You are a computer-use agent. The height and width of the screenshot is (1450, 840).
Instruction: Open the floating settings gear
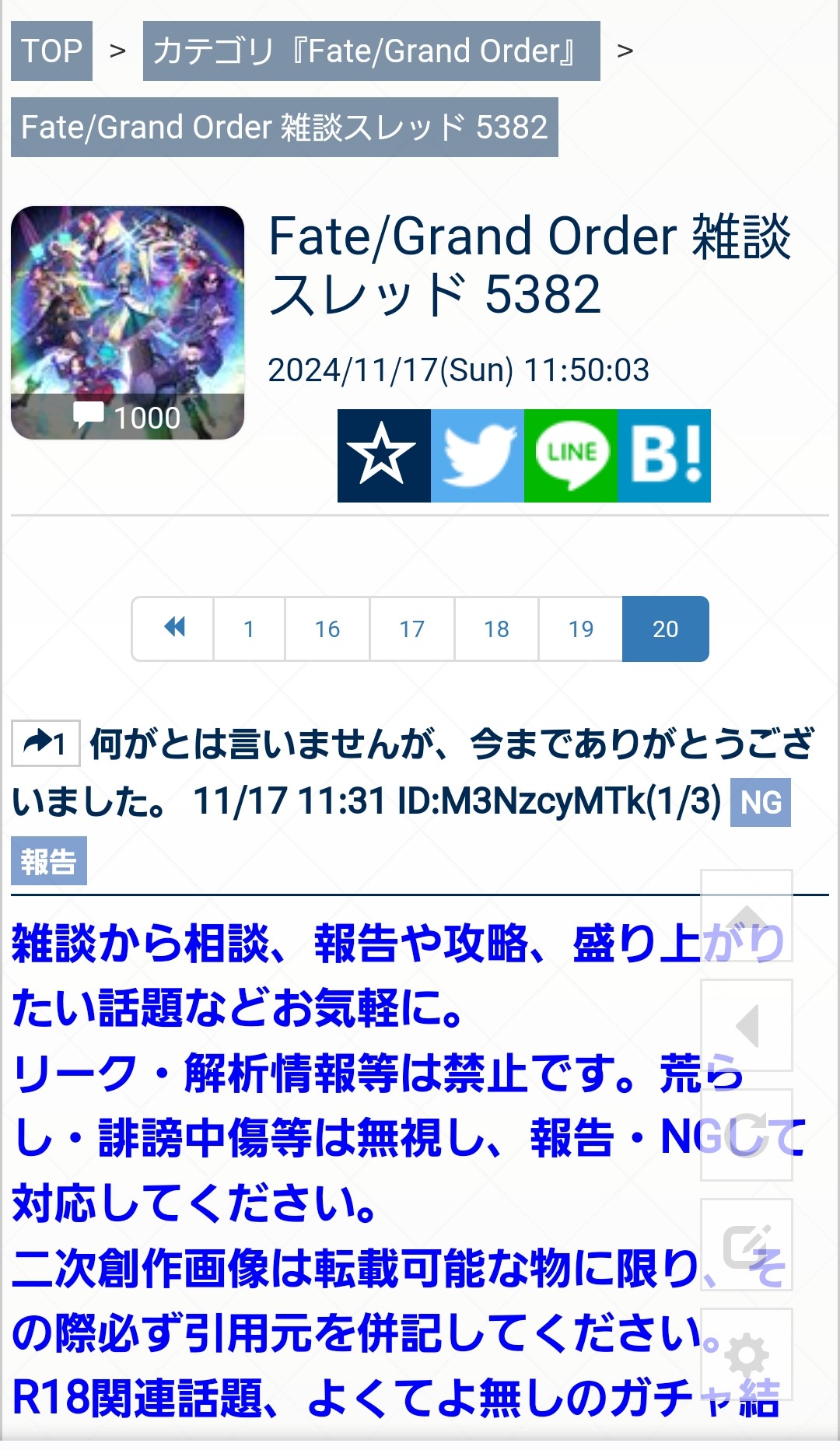click(x=747, y=1354)
